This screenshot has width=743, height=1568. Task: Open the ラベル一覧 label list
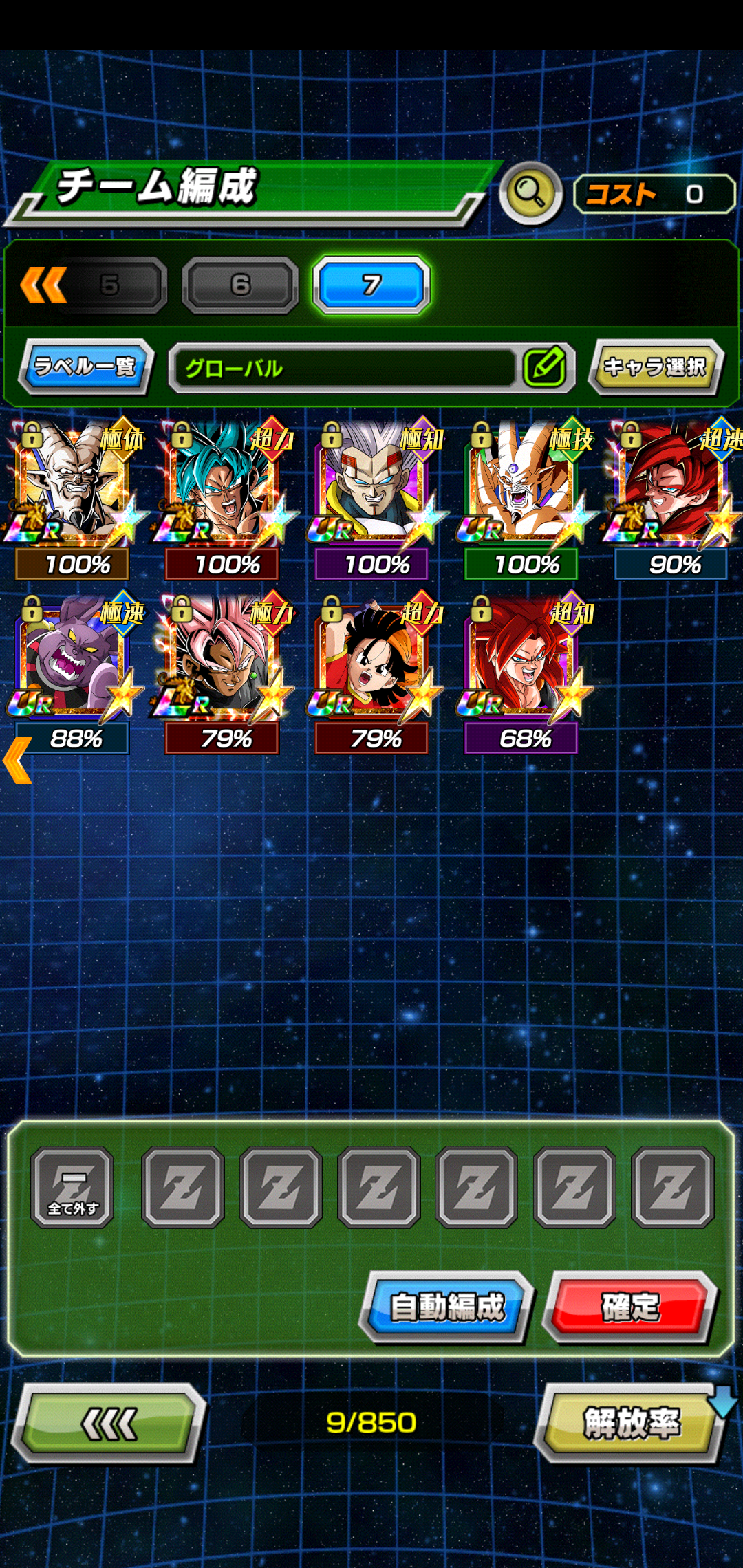[x=86, y=367]
